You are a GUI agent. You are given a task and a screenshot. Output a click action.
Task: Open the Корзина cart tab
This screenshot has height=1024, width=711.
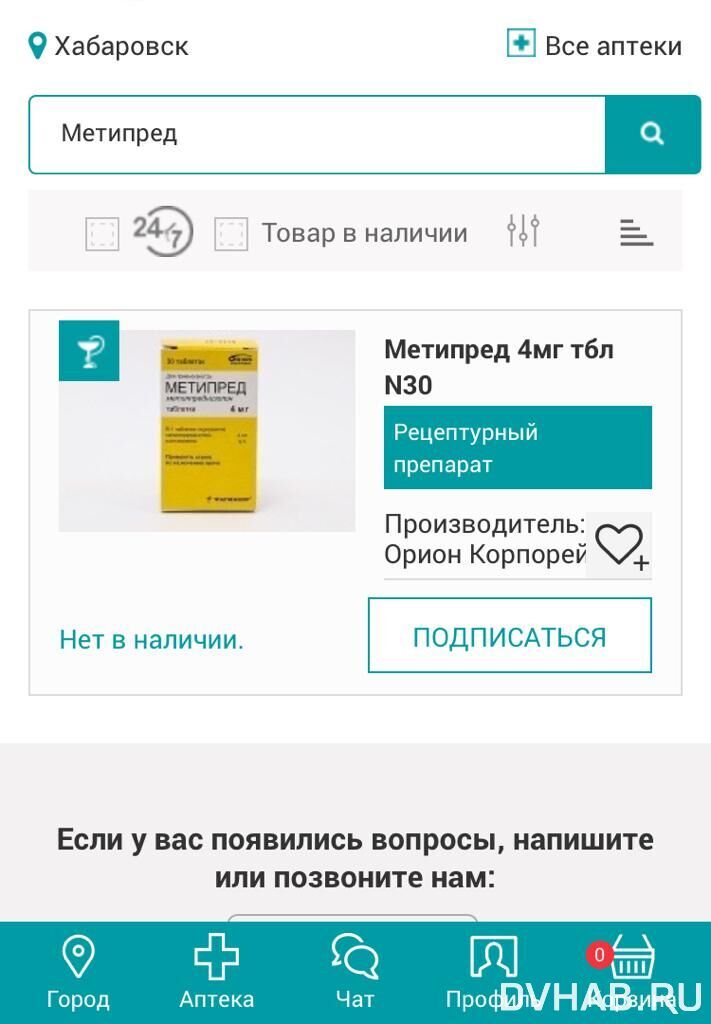coord(632,972)
